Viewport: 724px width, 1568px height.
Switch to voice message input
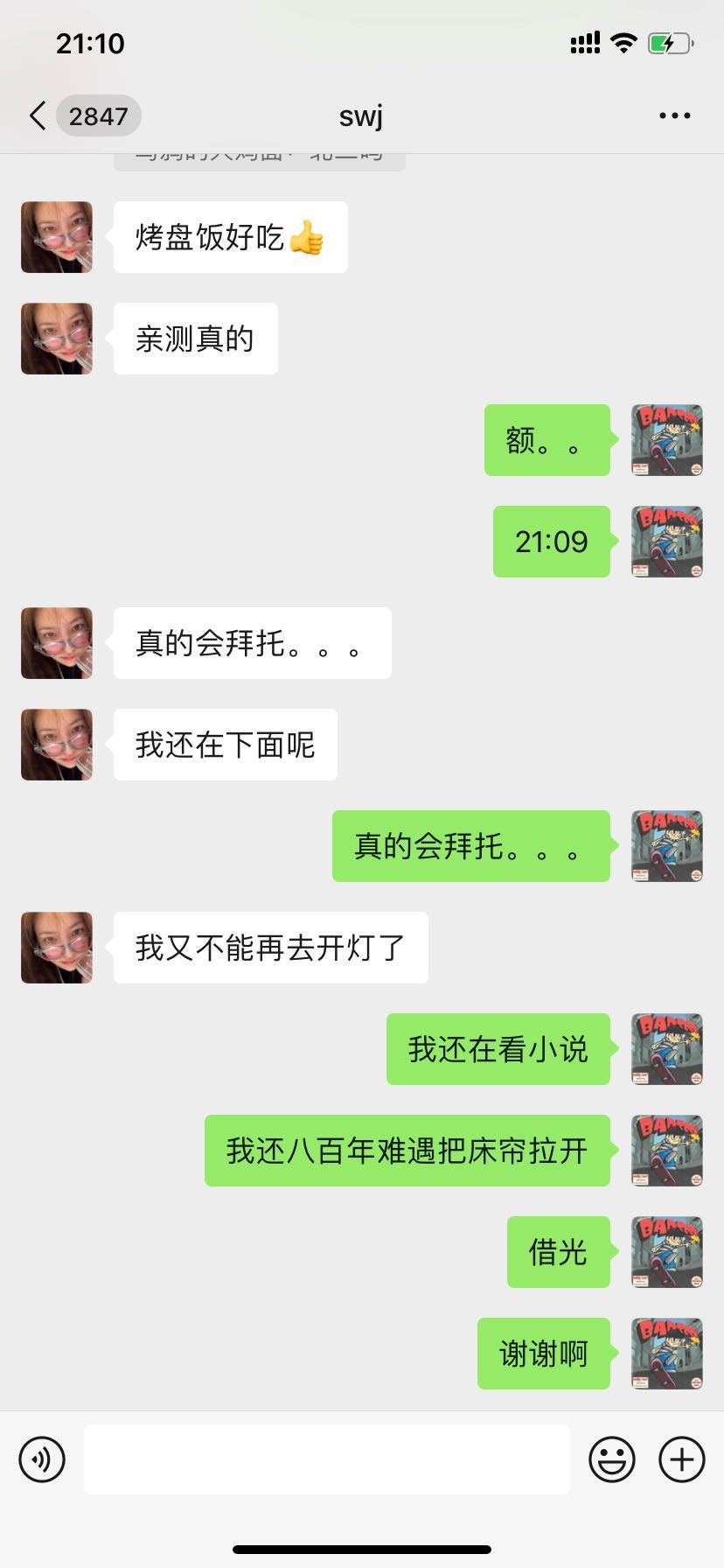coord(42,1459)
